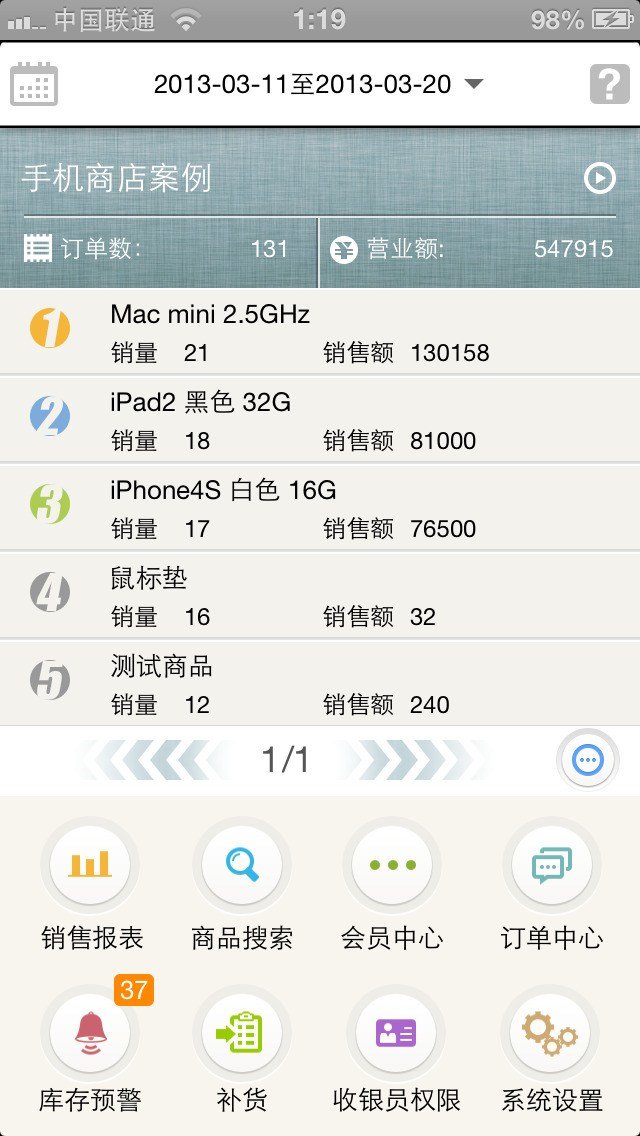
Task: Tap the blue more-options circle button
Action: (x=588, y=761)
